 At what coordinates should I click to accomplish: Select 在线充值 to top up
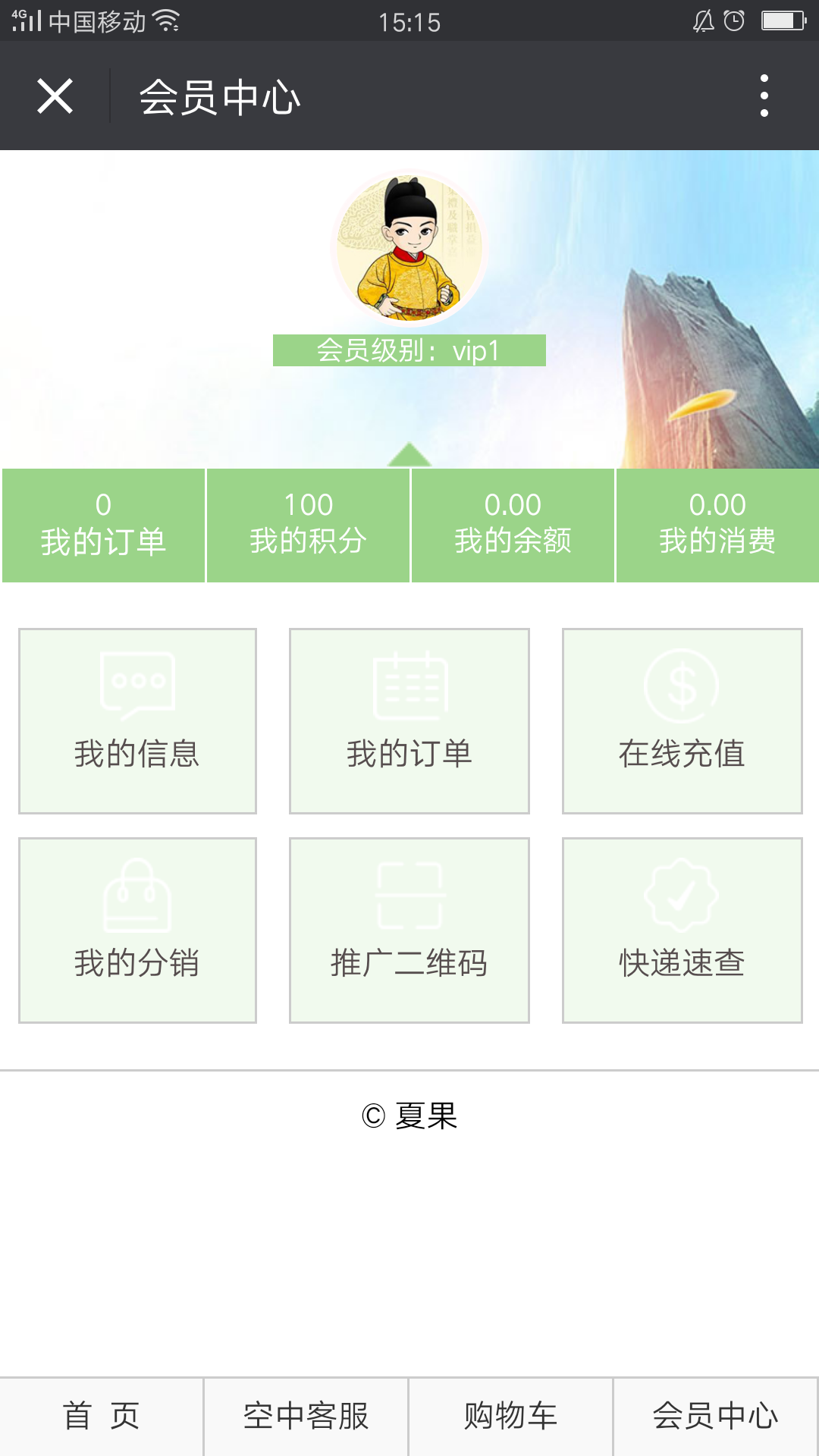[x=682, y=720]
